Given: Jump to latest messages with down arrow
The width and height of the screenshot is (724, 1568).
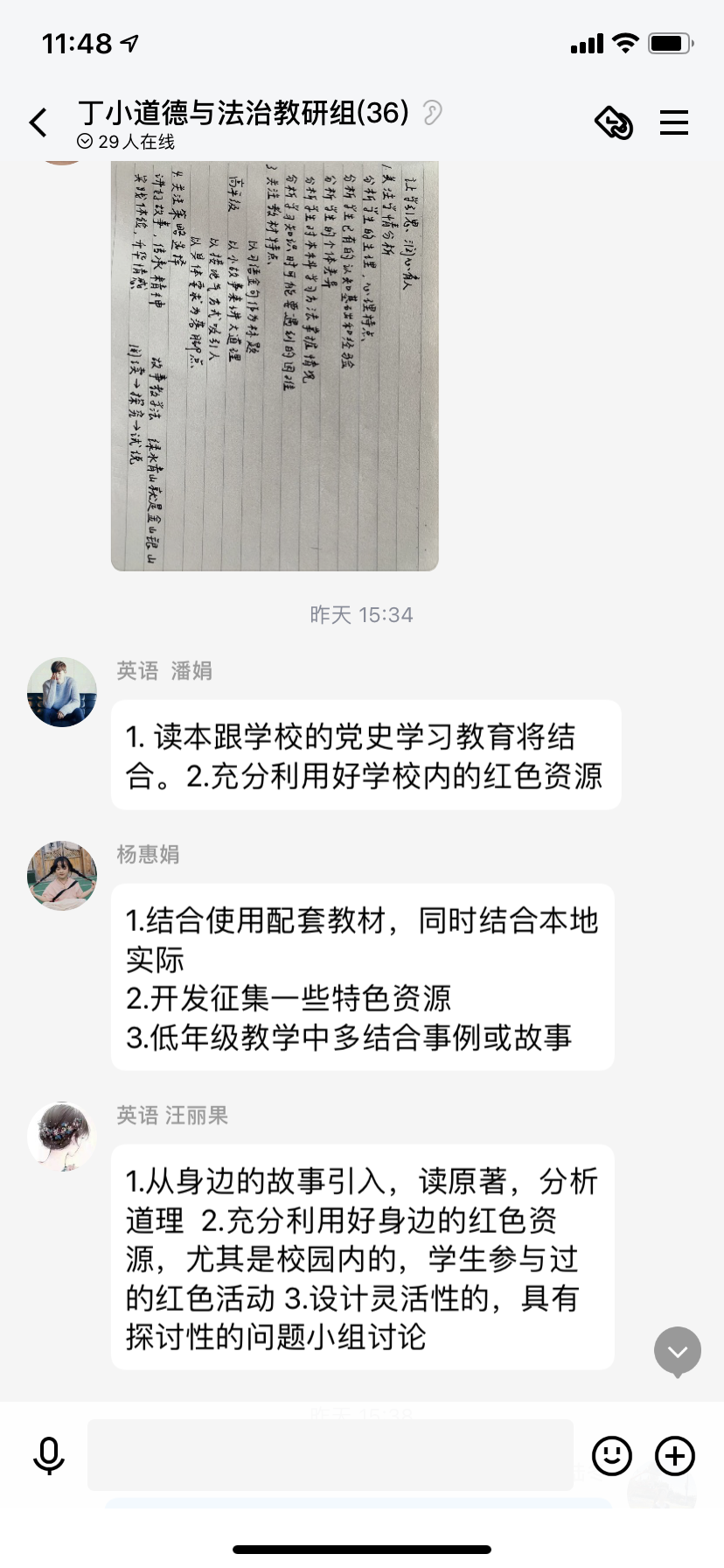Looking at the screenshot, I should (678, 1352).
